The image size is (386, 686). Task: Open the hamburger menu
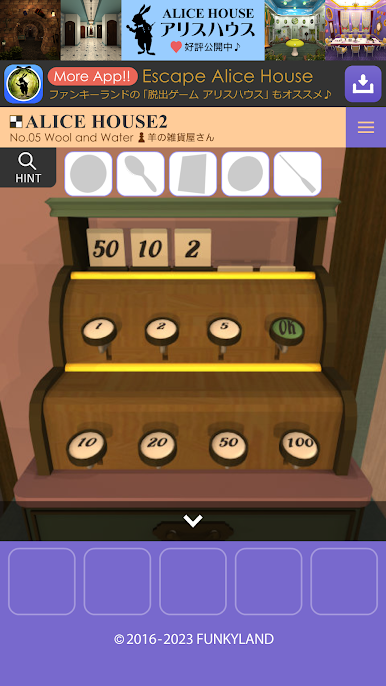pos(365,127)
